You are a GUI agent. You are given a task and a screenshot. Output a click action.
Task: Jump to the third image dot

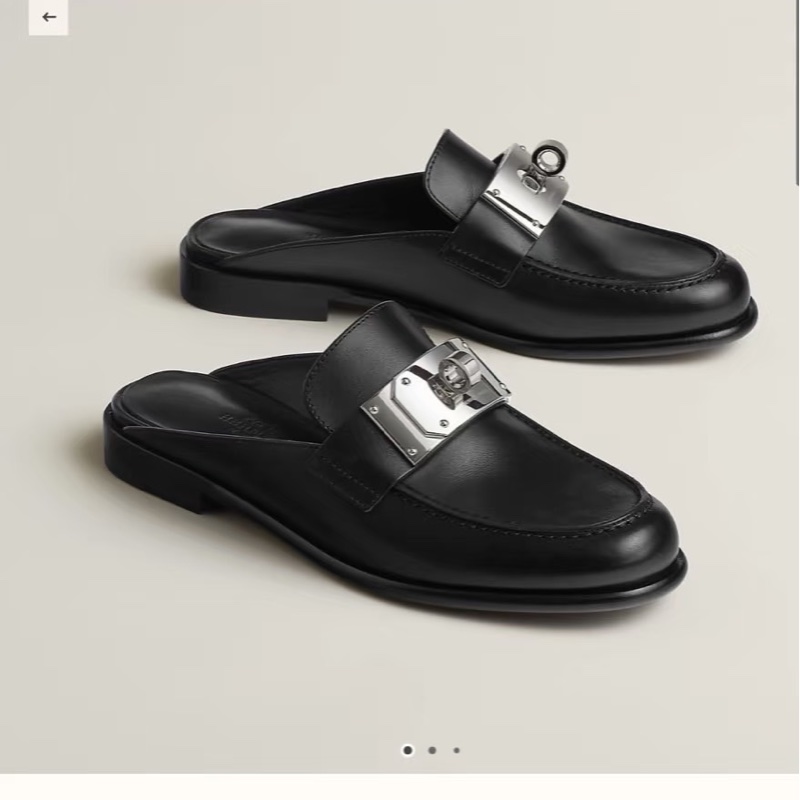(457, 750)
